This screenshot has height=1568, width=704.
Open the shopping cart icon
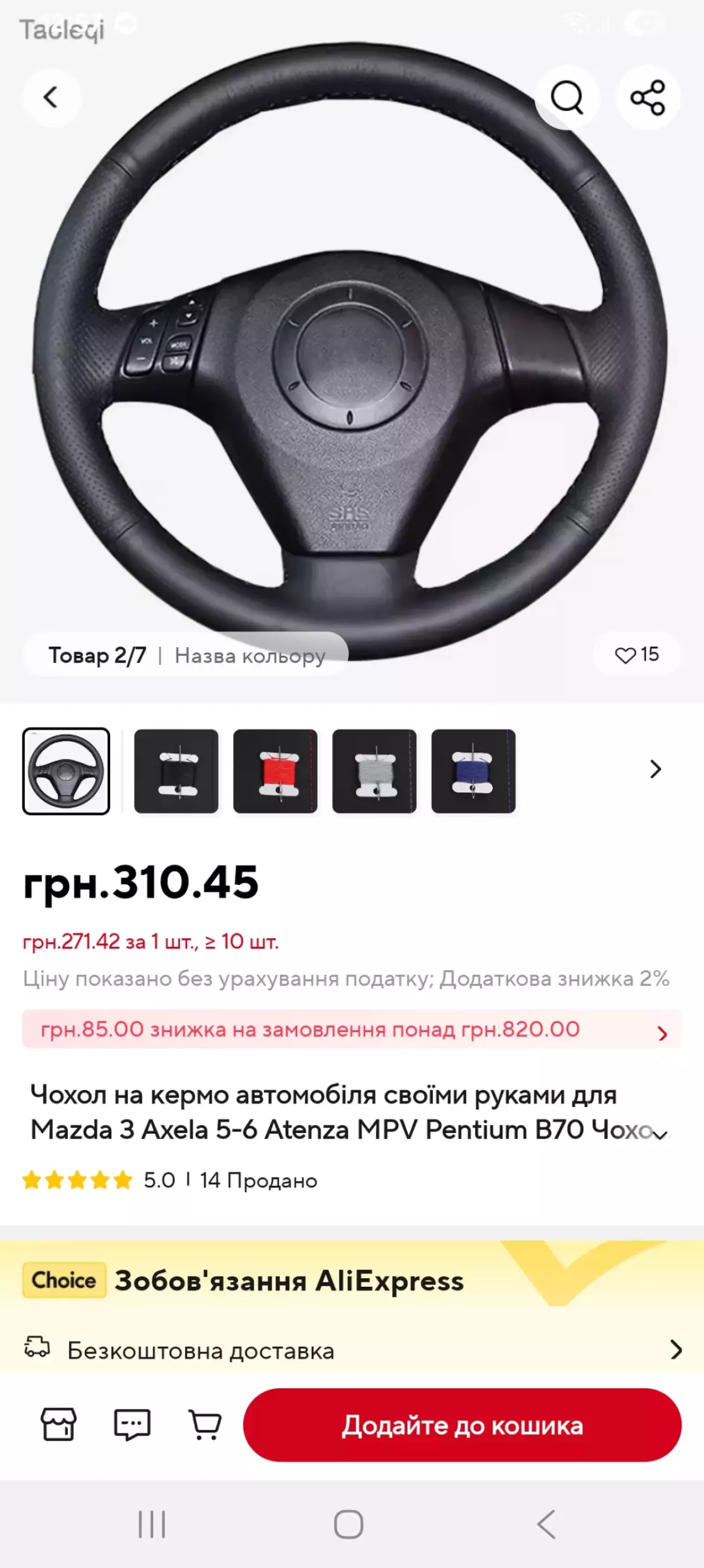point(205,1424)
